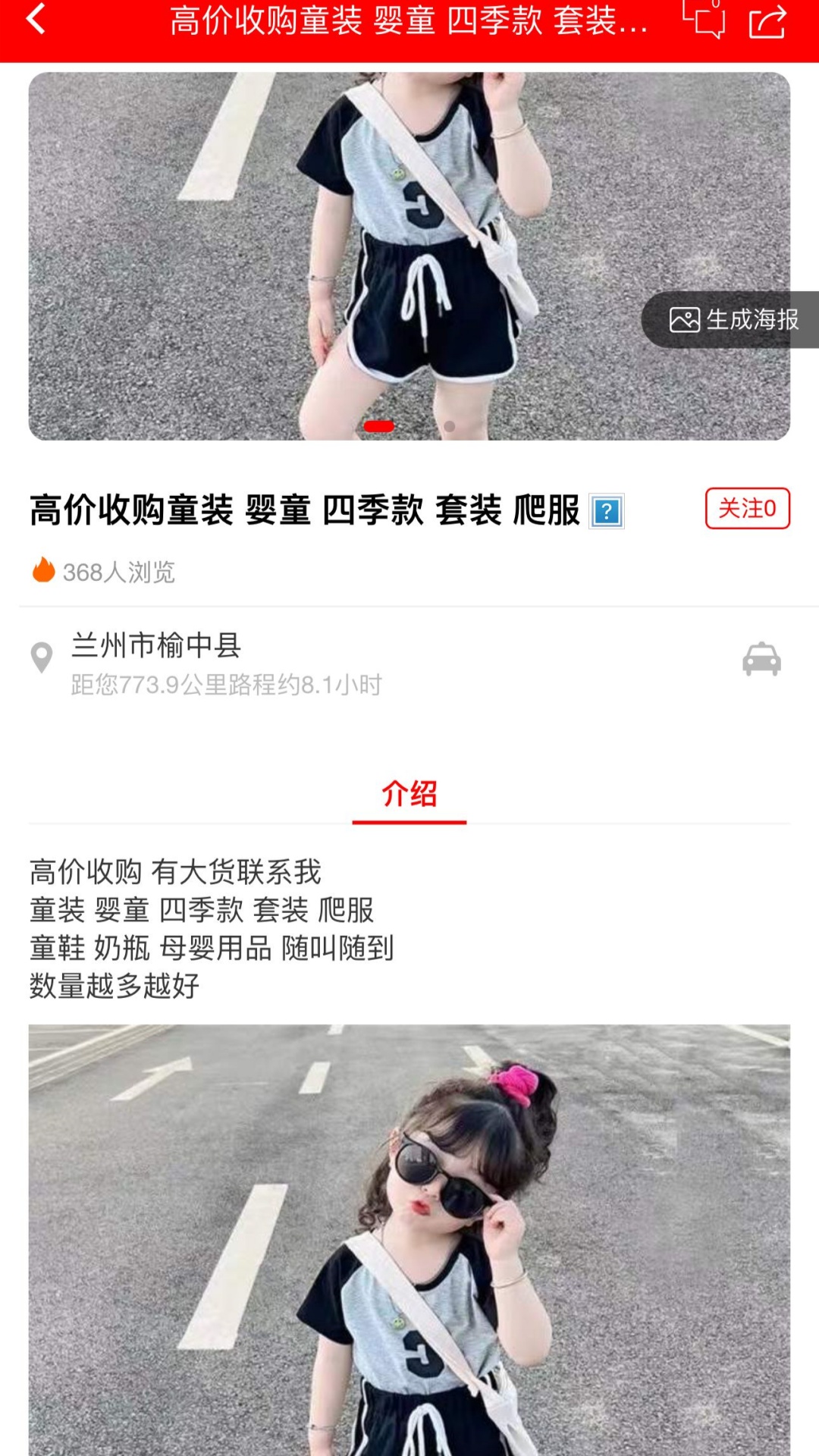This screenshot has height=1456, width=819.
Task: Select the 介绍 tab
Action: pyautogui.click(x=409, y=794)
